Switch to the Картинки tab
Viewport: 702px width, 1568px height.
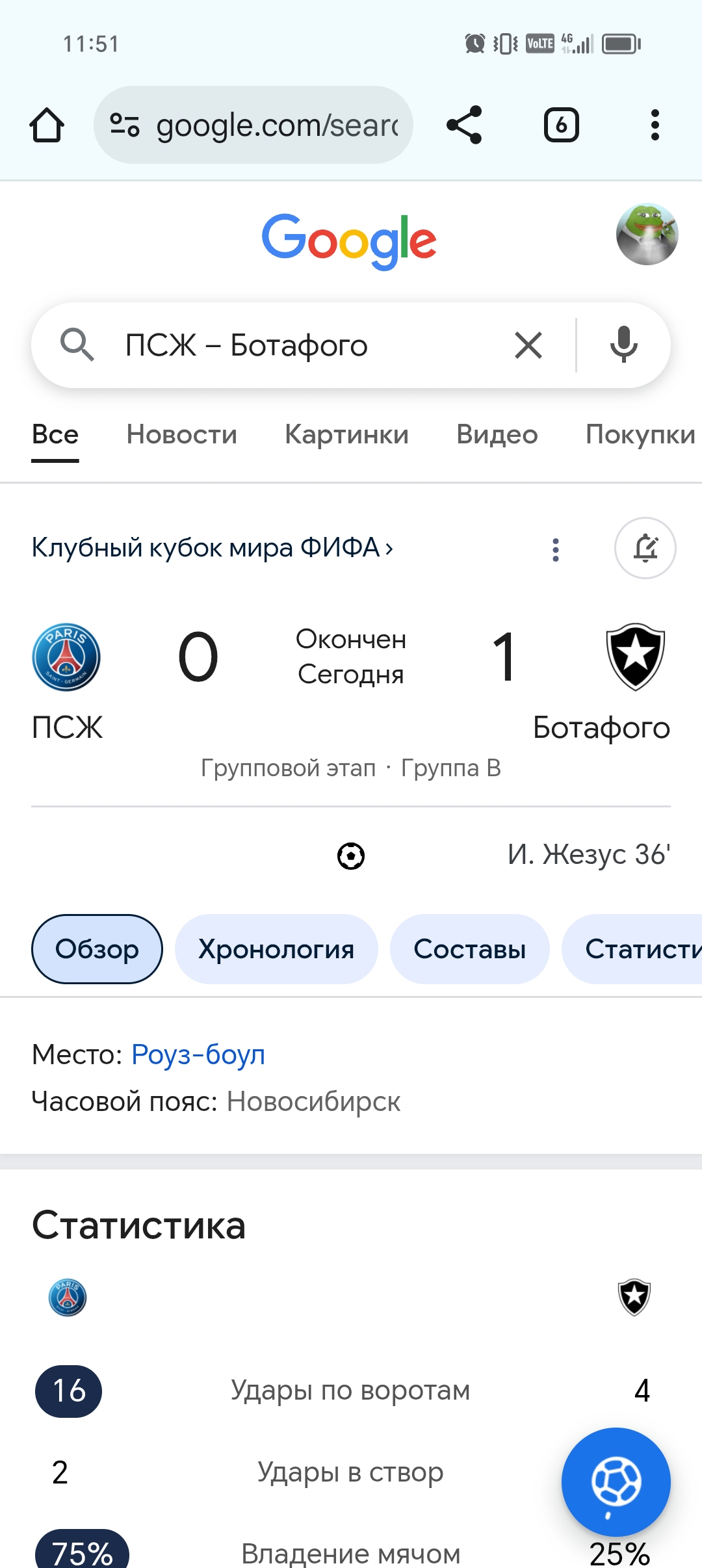(x=346, y=434)
